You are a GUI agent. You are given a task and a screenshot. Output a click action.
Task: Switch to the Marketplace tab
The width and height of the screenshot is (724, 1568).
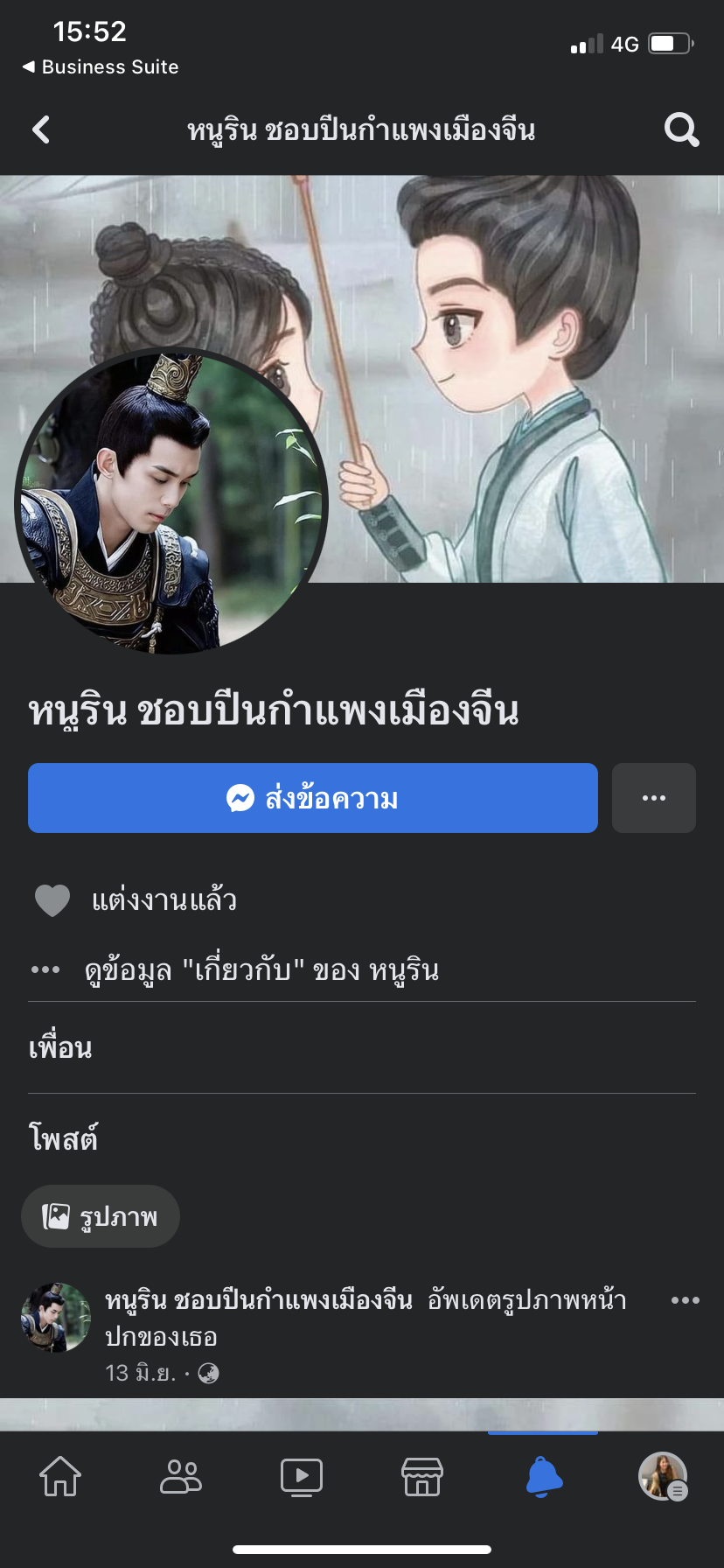[x=422, y=1477]
